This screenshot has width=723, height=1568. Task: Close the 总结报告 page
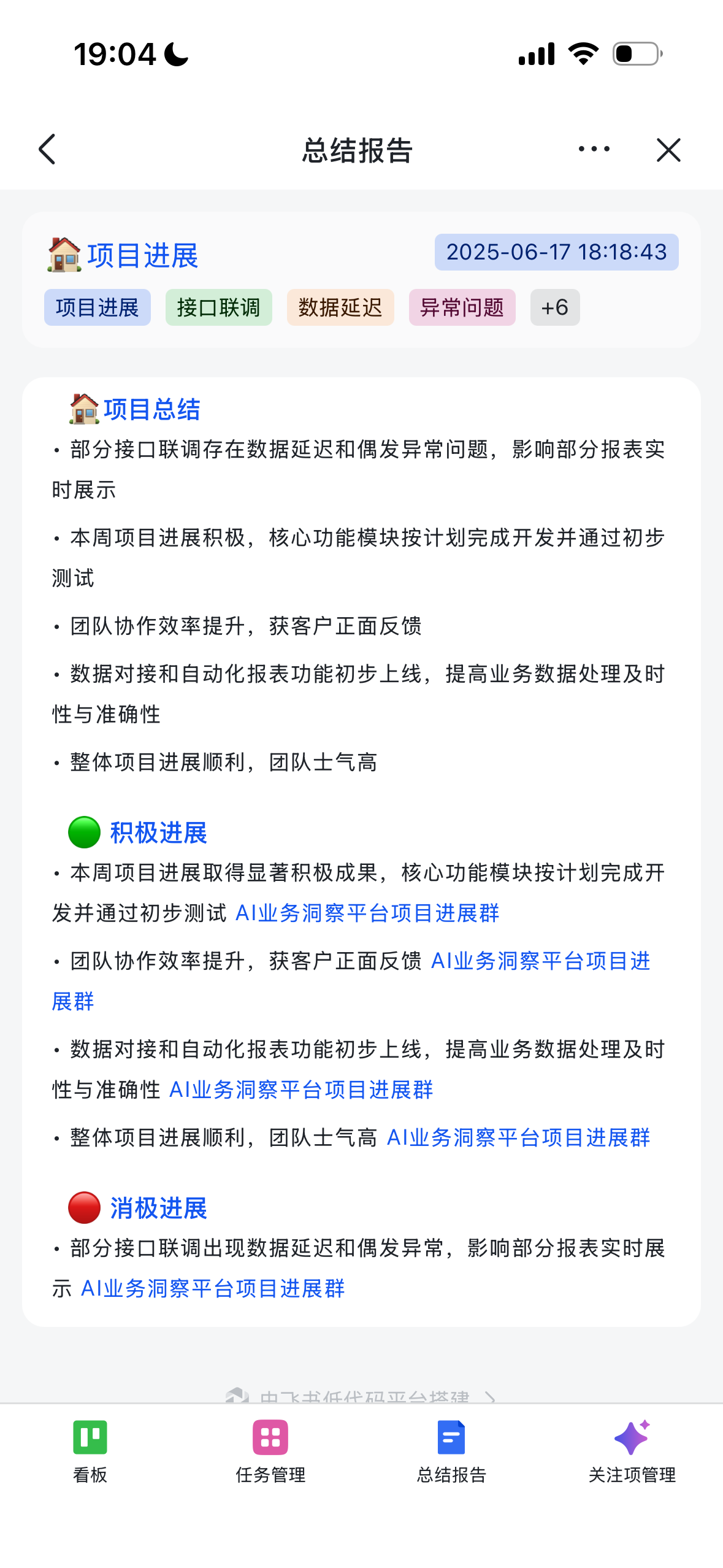point(668,149)
